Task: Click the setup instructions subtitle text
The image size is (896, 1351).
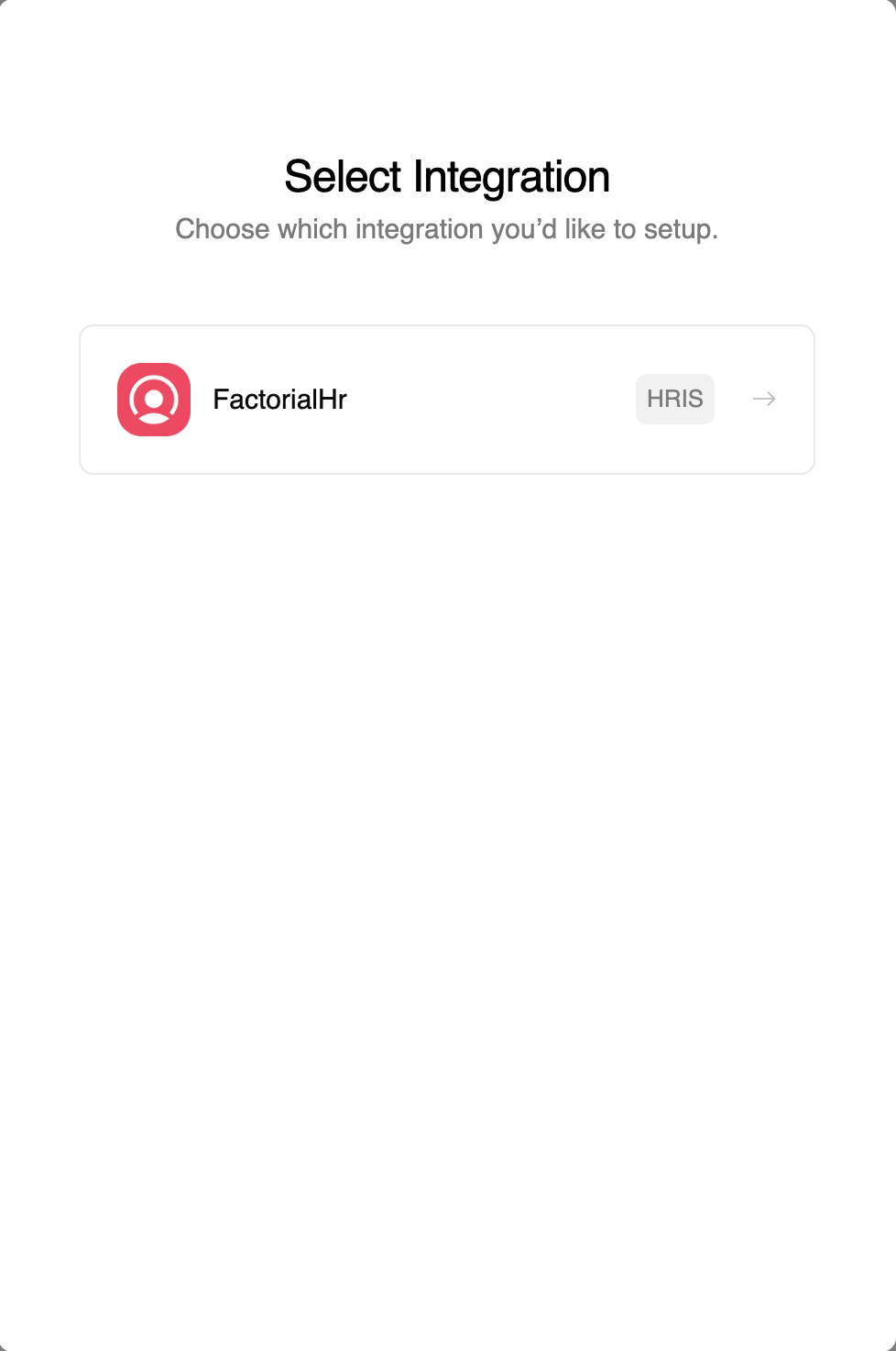Action: (x=448, y=229)
